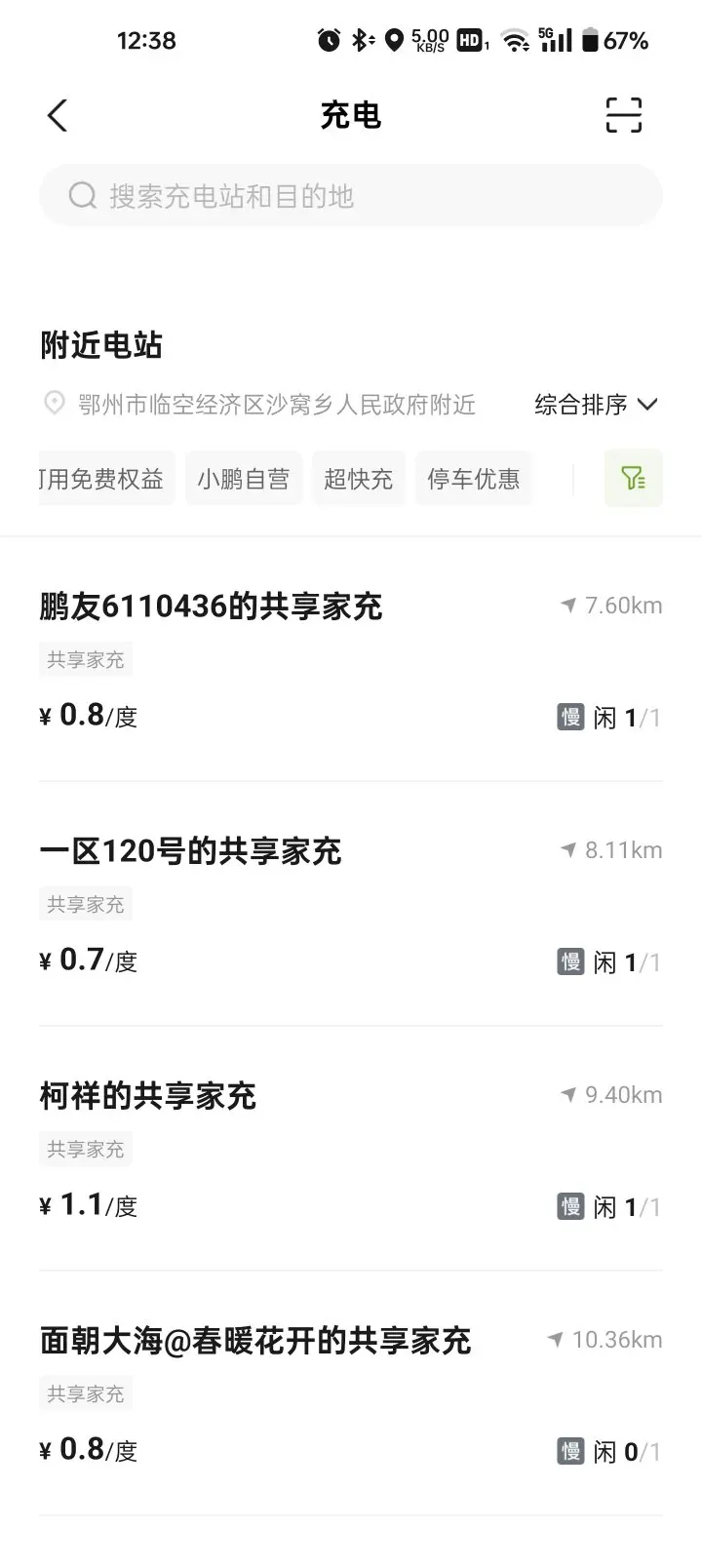The width and height of the screenshot is (702, 1568).
Task: Change the current location near 沙窝乡人民政府
Action: point(260,404)
